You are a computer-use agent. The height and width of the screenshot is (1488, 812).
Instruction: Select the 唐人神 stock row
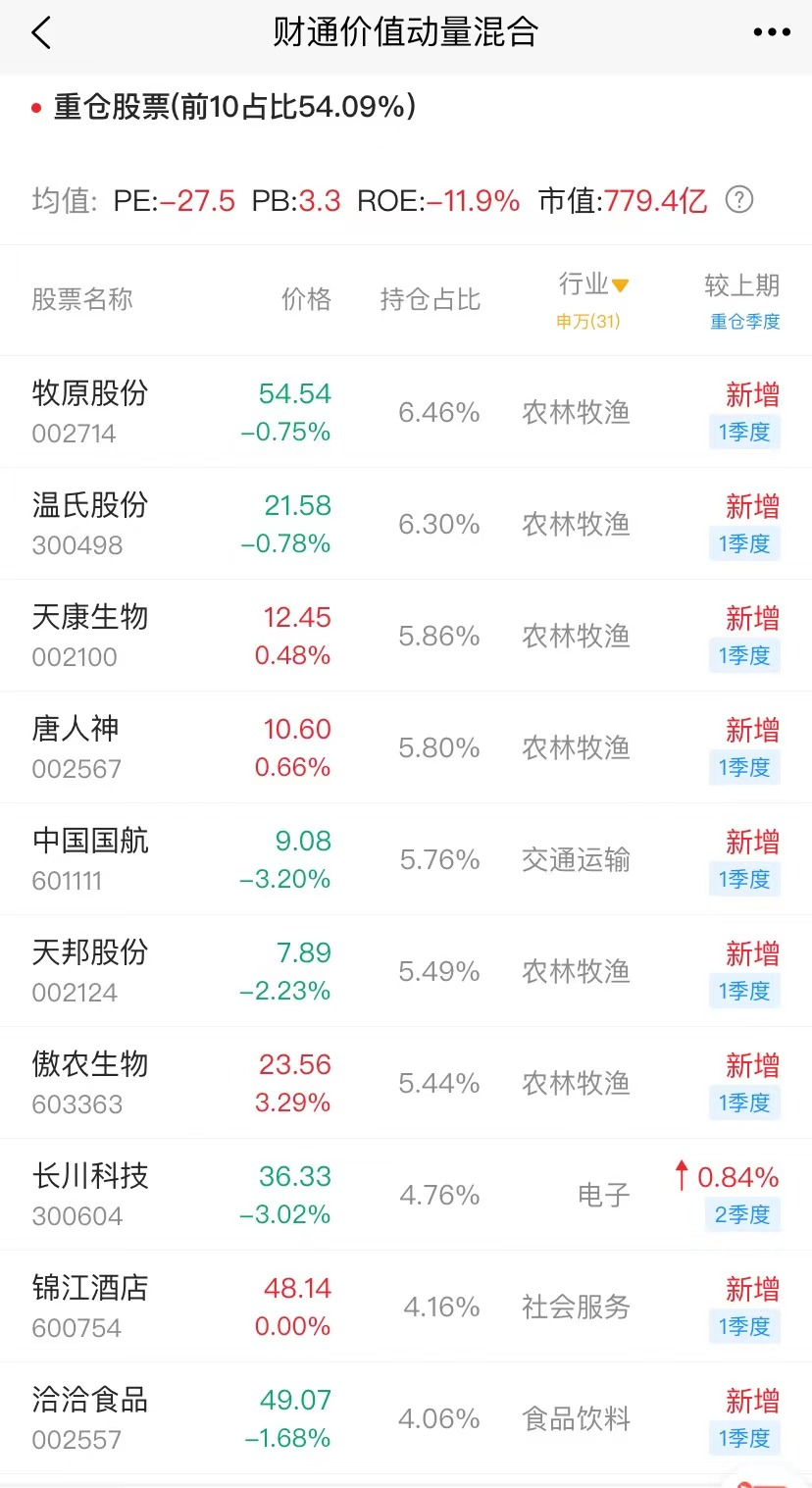pos(406,747)
